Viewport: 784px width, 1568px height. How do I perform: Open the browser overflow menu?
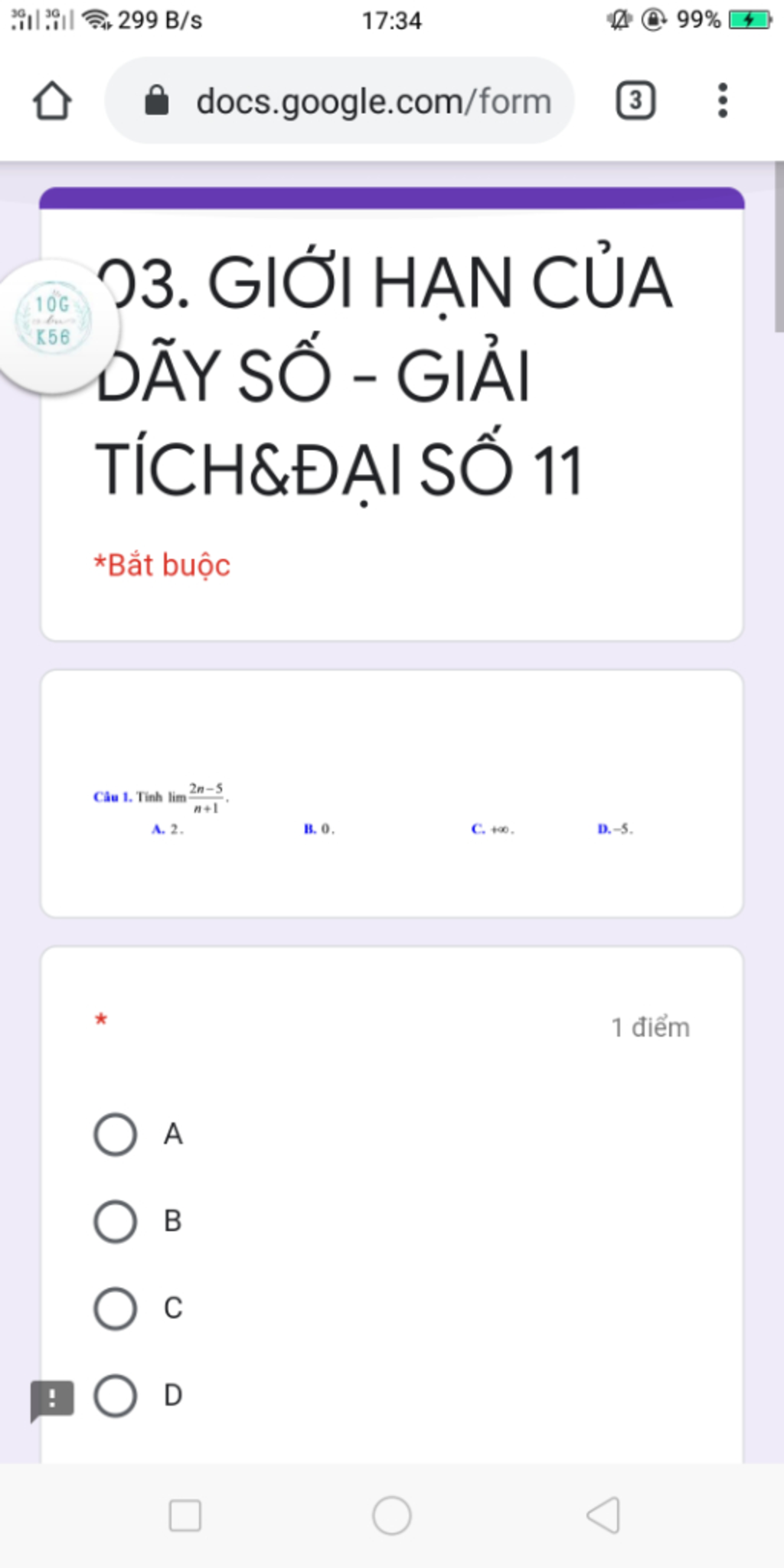coord(722,101)
